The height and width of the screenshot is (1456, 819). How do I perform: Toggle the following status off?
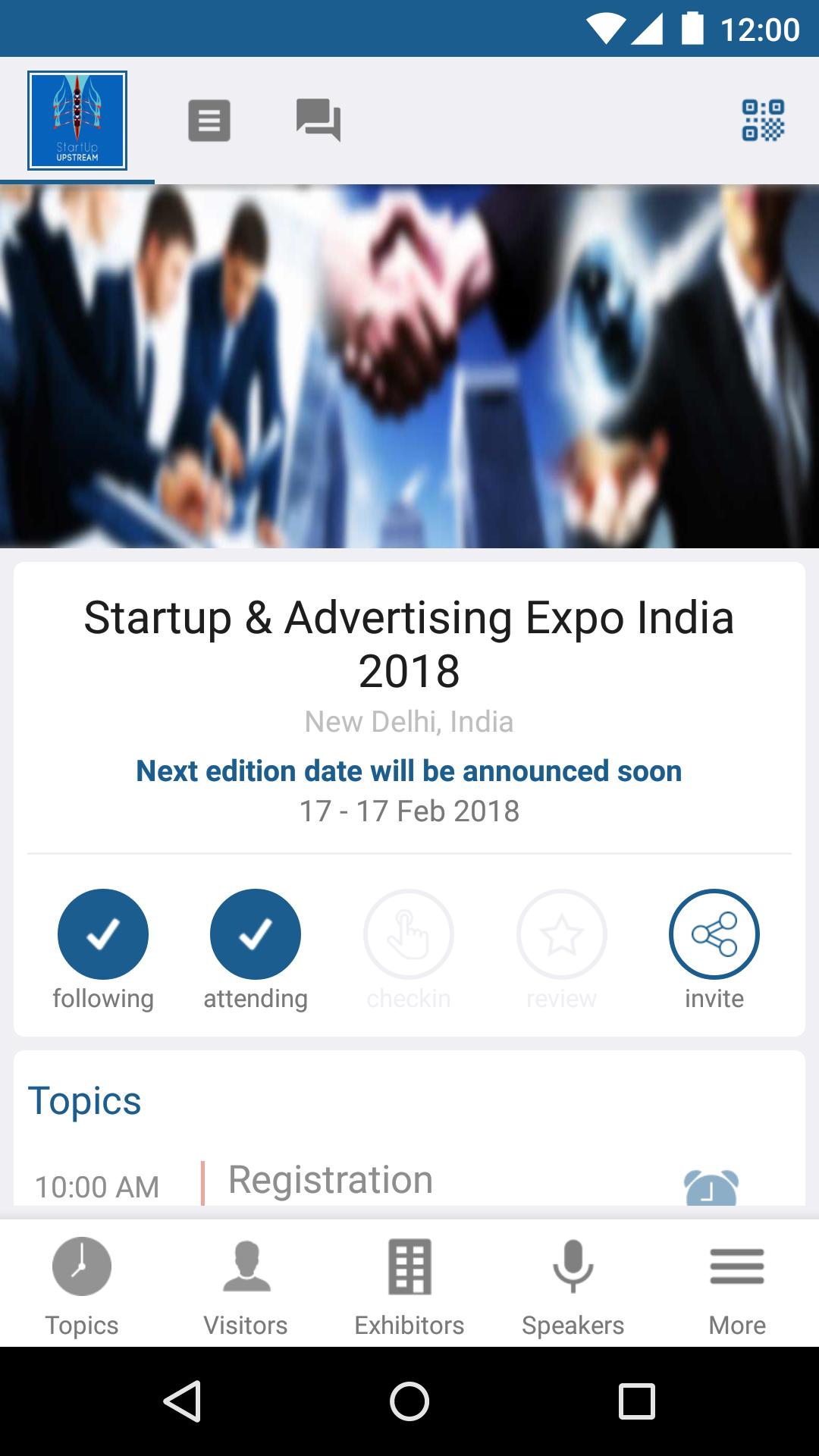[103, 934]
